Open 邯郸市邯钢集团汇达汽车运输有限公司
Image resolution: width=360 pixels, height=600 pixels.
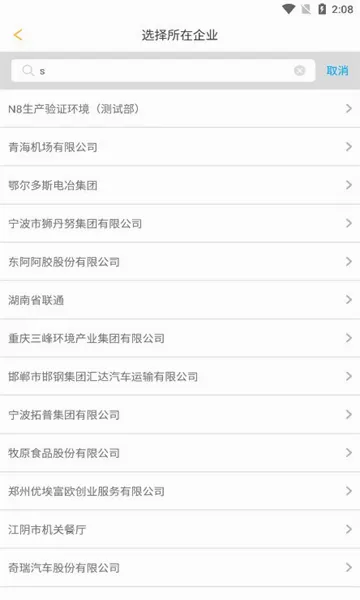click(180, 377)
